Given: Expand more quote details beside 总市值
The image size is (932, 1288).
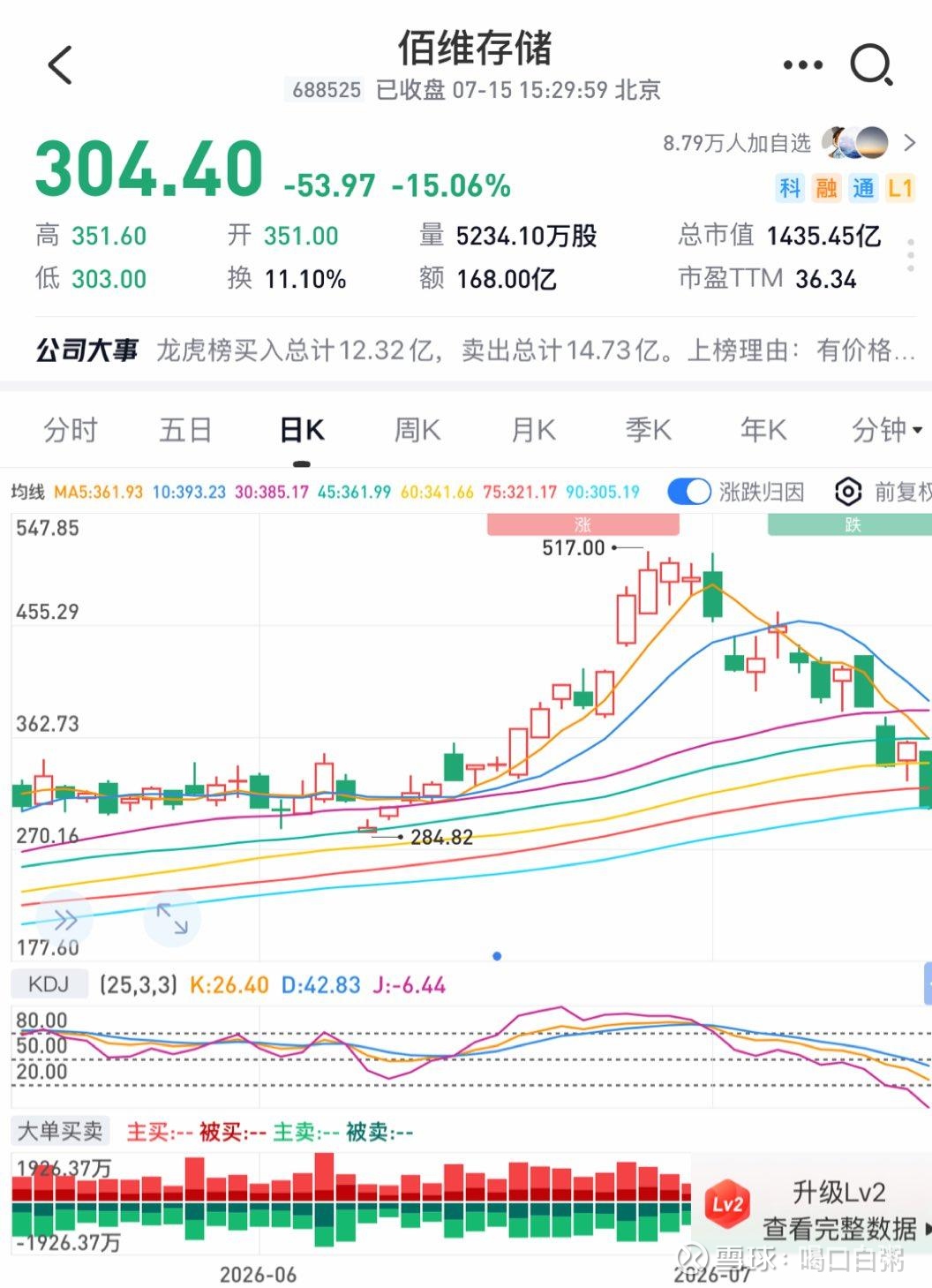Looking at the screenshot, I should point(911,255).
